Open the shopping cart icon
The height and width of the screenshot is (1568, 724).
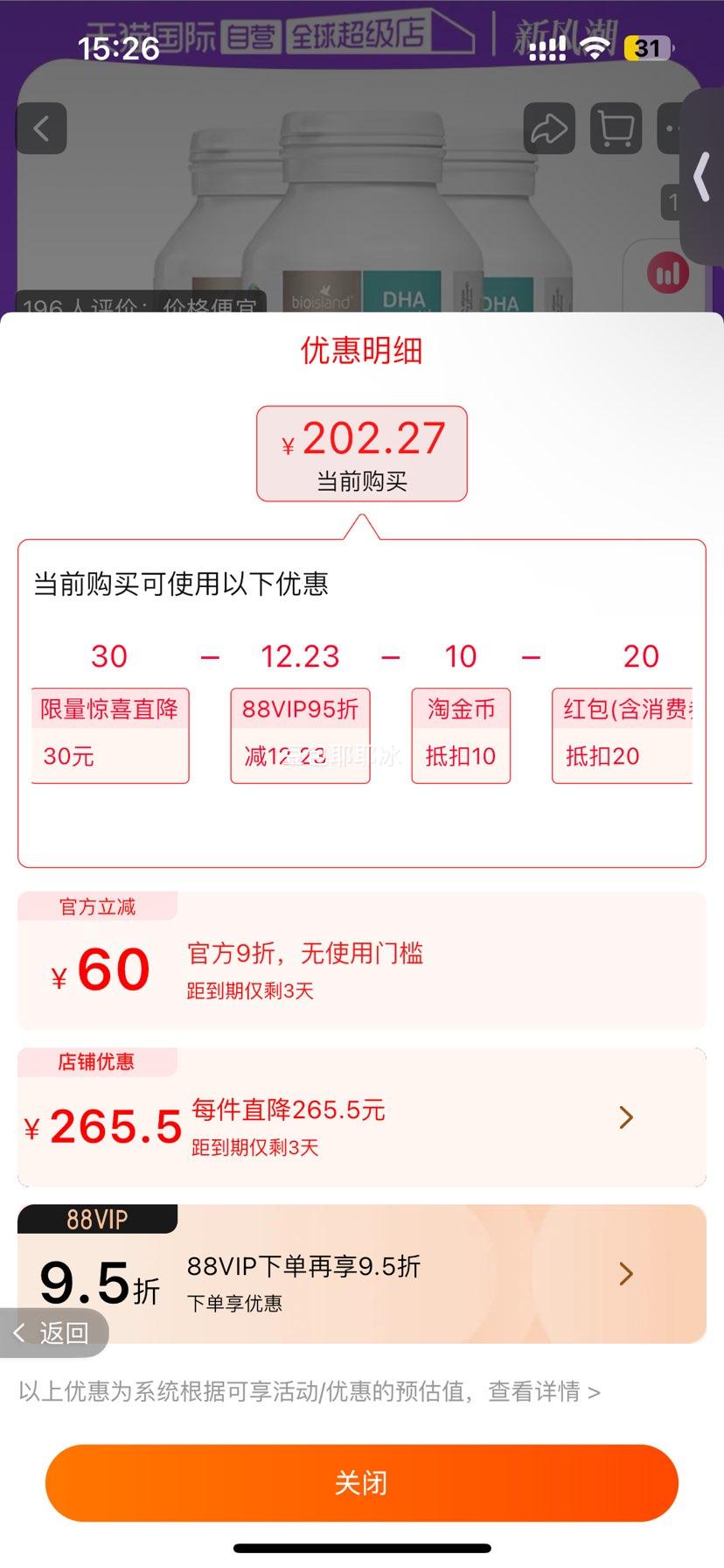615,129
